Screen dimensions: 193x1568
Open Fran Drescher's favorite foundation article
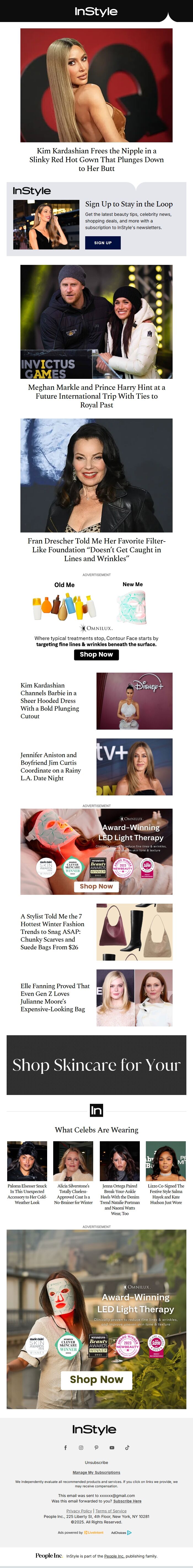click(x=96, y=549)
